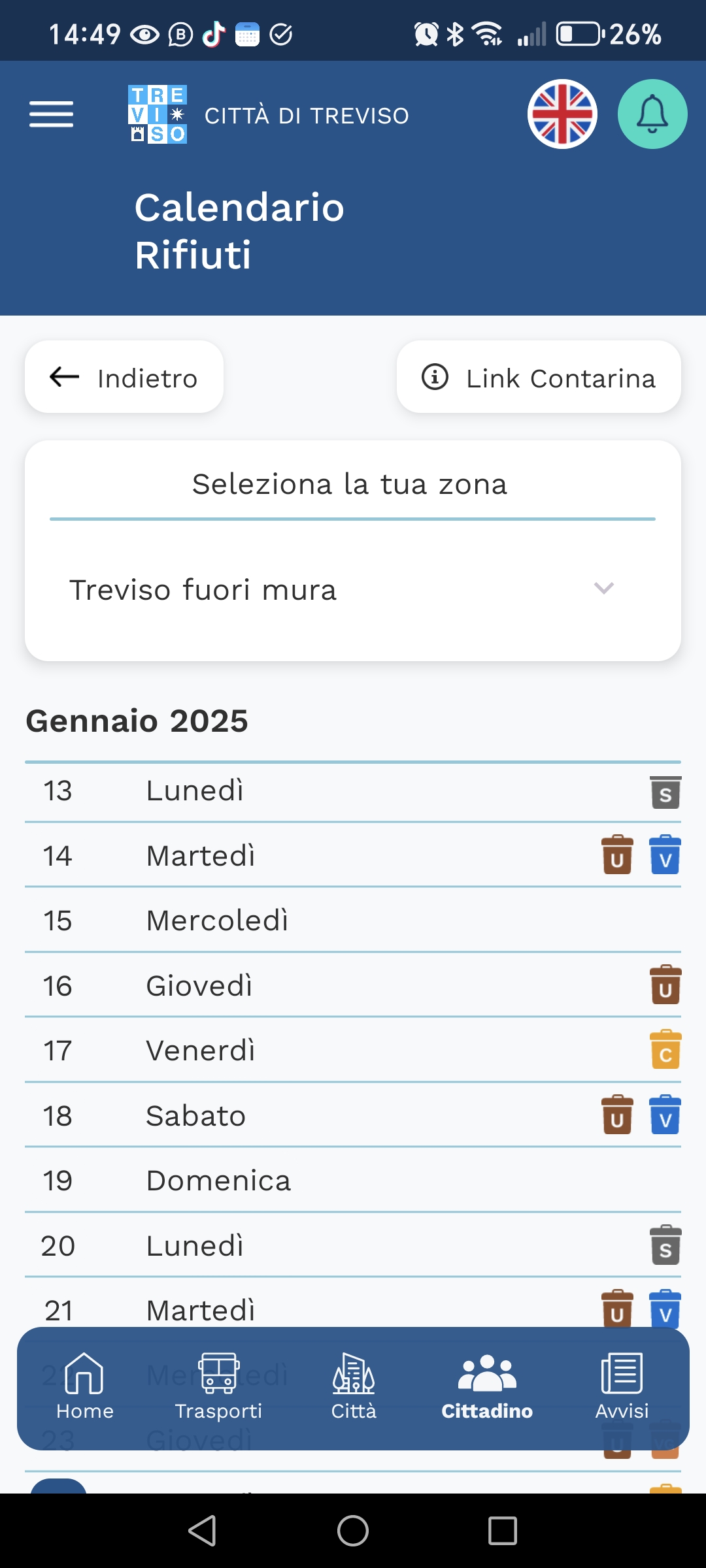Go back with the Indietro button
This screenshot has width=706, height=1568.
coord(124,377)
